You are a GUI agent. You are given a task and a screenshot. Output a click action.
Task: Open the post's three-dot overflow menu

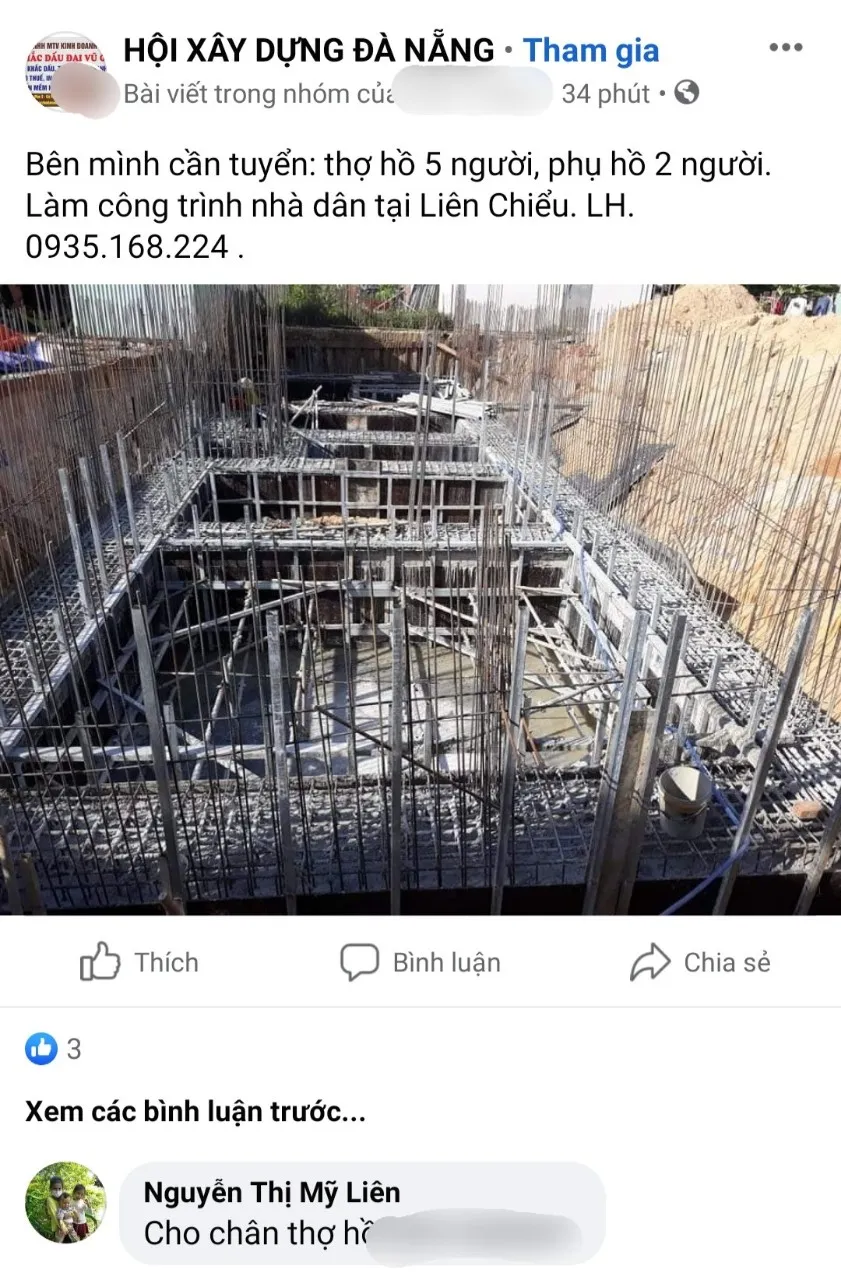786,48
